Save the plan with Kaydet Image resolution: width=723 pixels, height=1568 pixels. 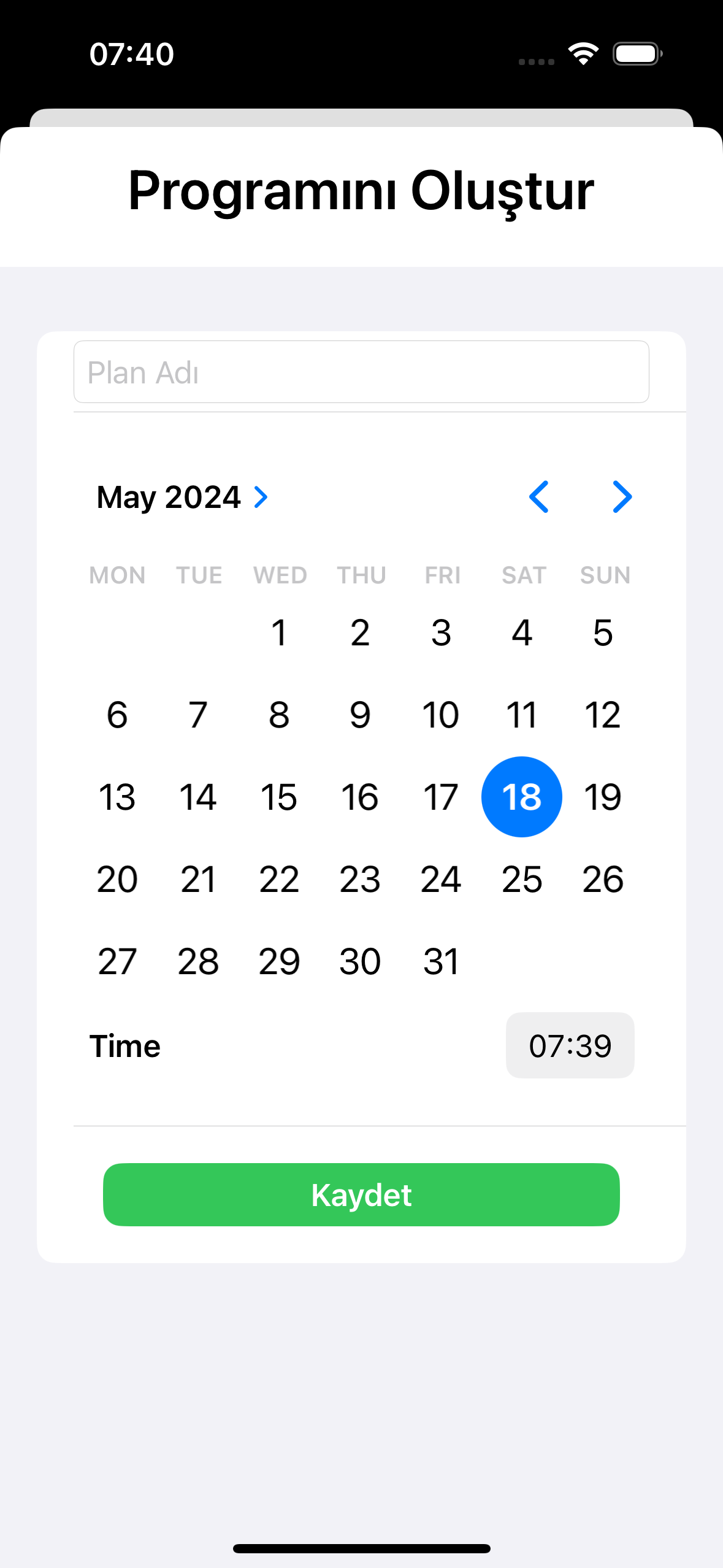[361, 1194]
